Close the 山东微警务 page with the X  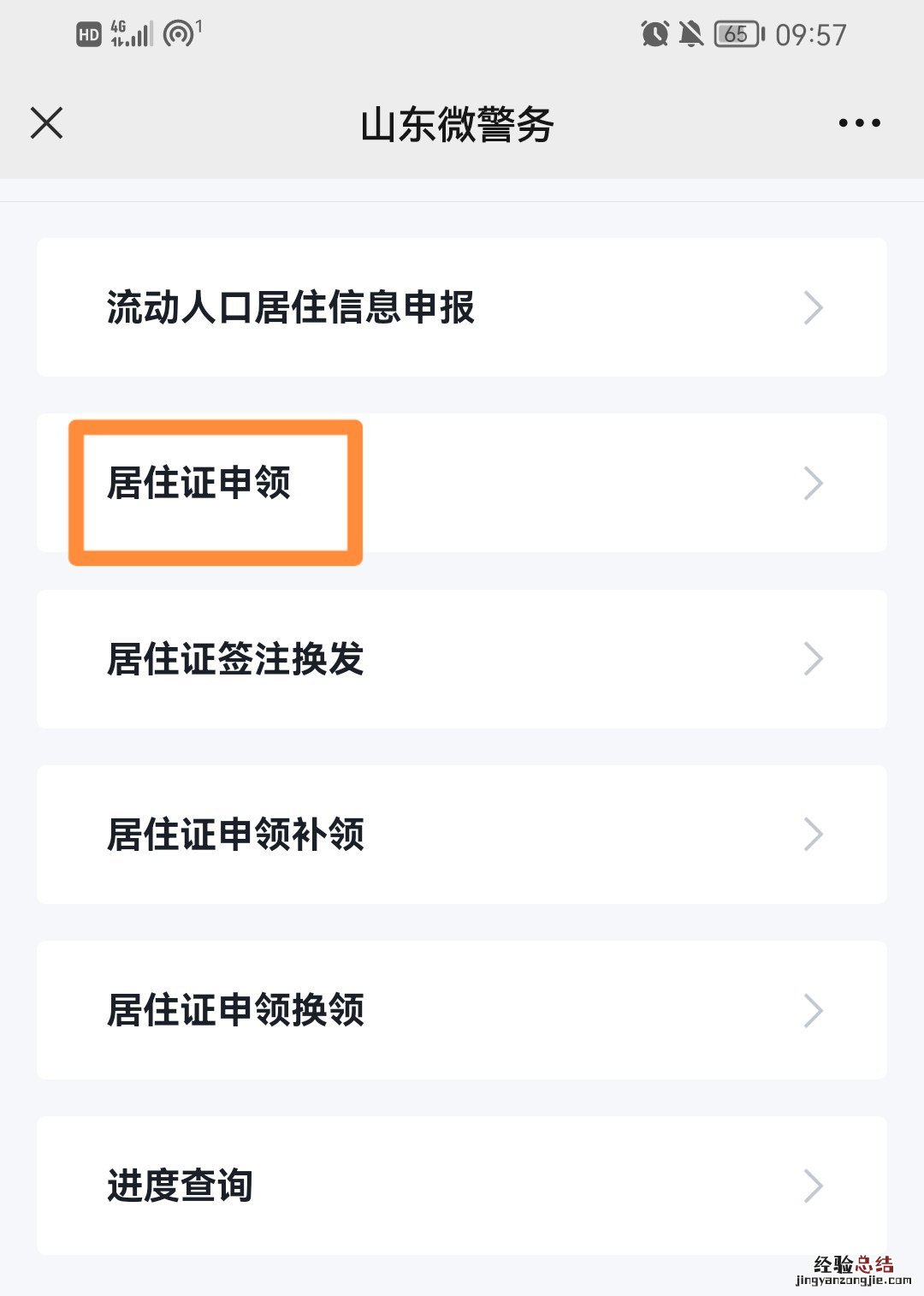click(x=46, y=122)
